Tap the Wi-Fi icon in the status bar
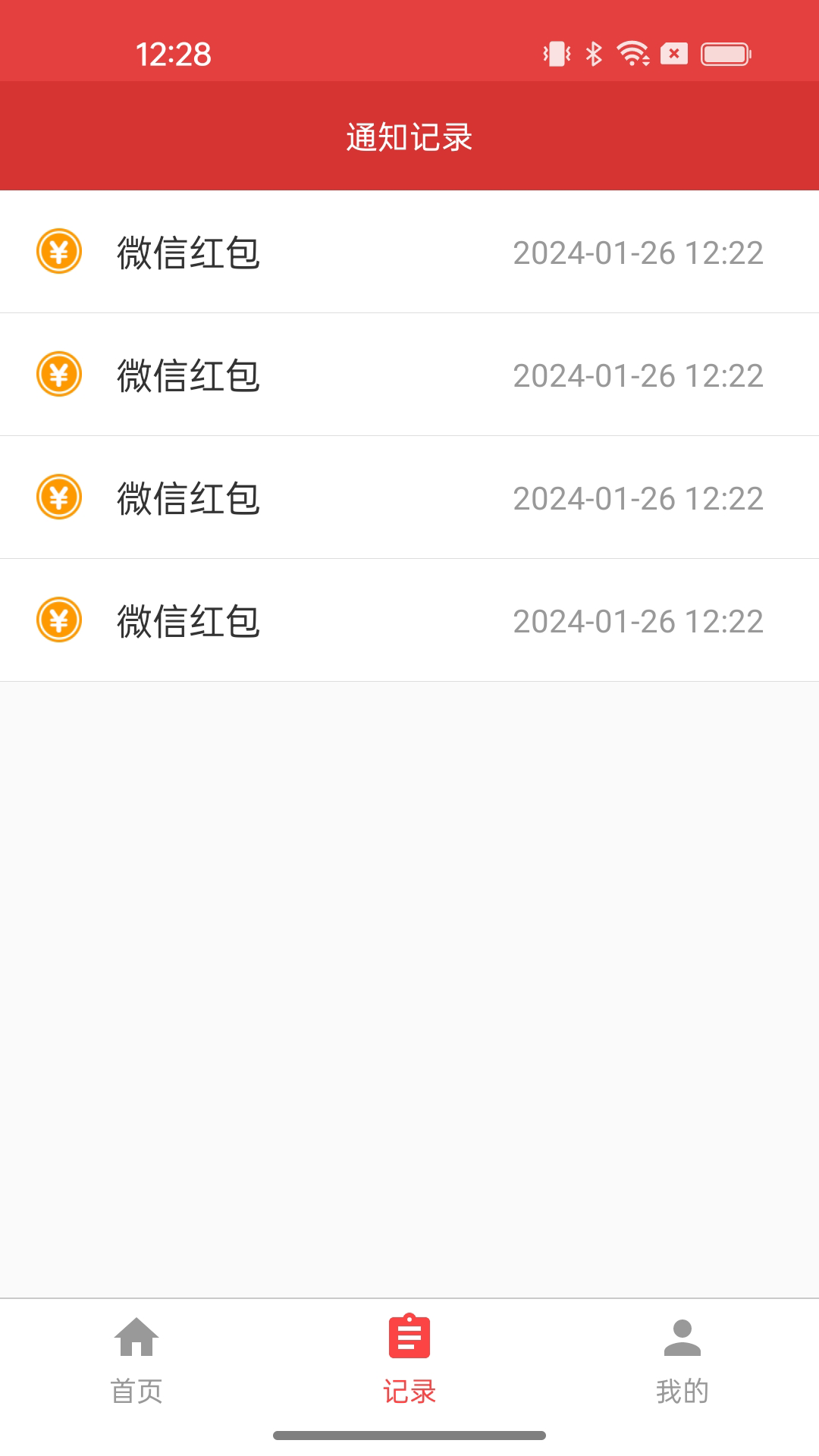This screenshot has height=1456, width=819. (x=632, y=53)
